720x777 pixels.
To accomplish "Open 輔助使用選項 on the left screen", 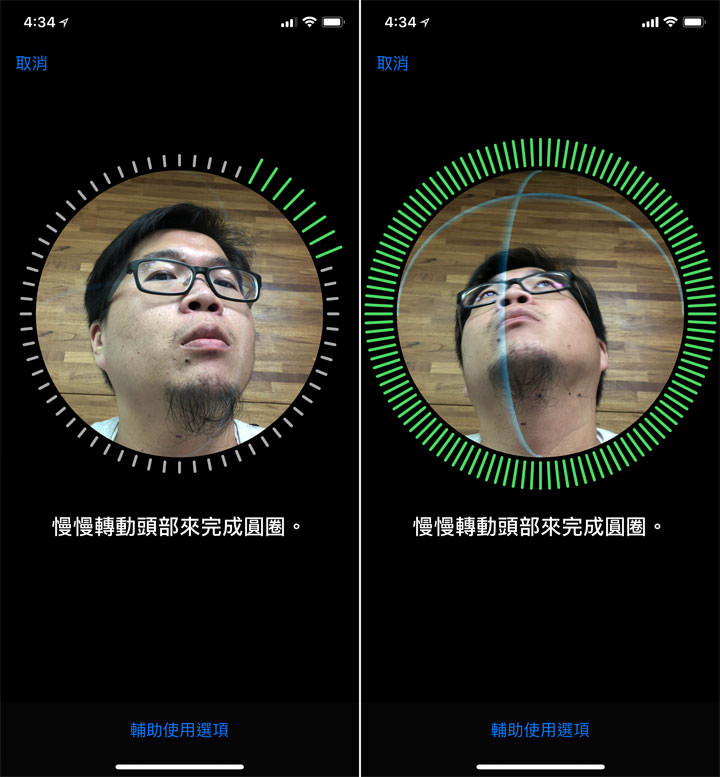I will point(180,730).
